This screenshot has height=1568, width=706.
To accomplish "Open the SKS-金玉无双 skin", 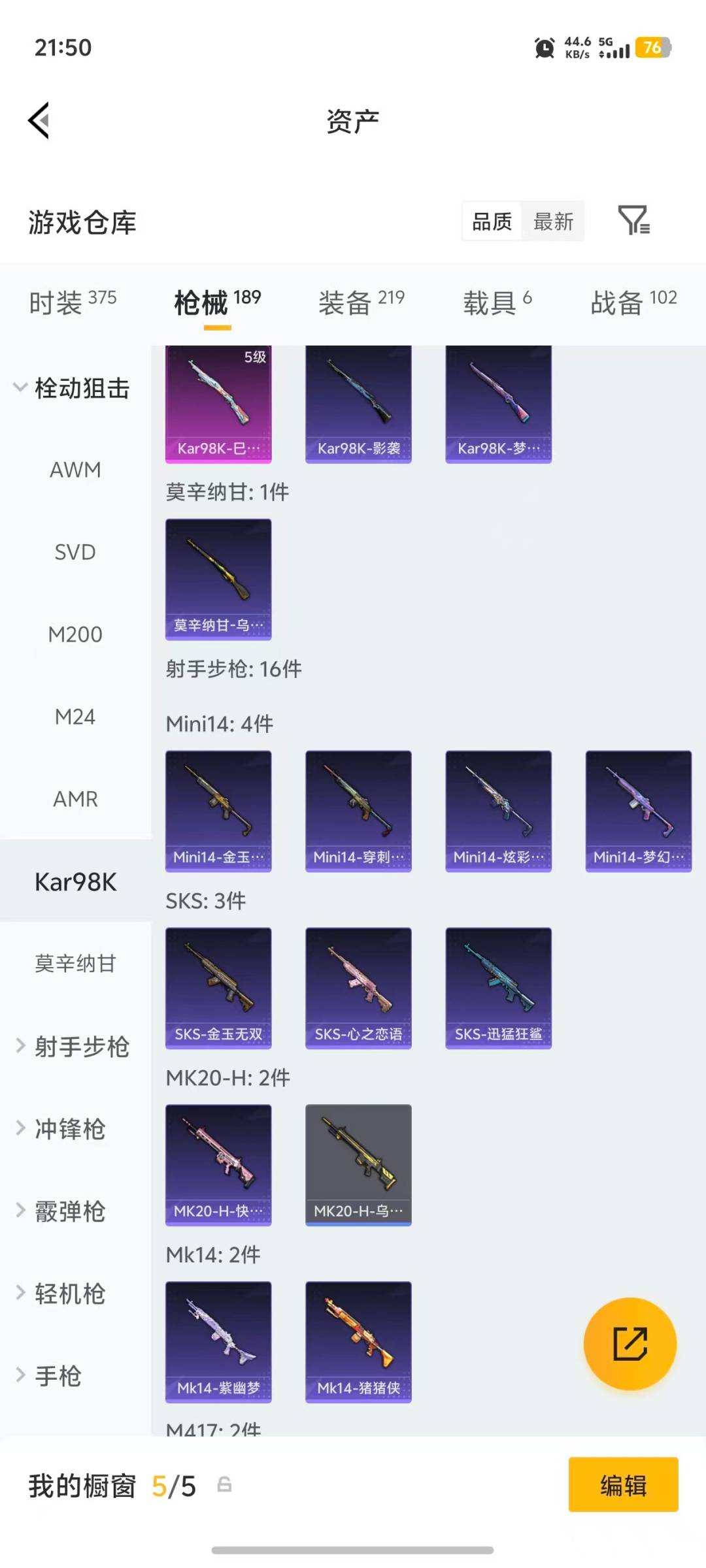I will (x=218, y=988).
